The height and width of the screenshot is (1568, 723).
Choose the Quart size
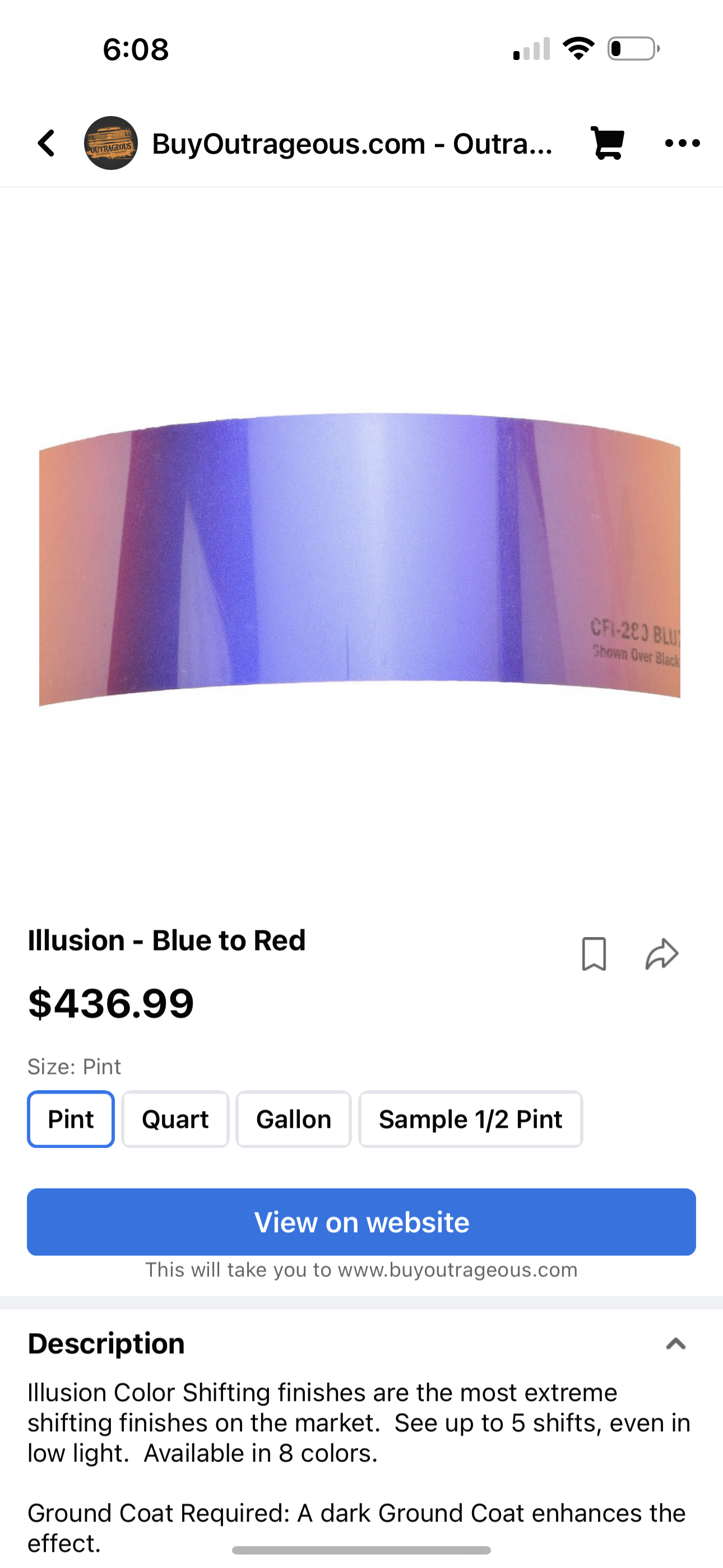point(175,1119)
